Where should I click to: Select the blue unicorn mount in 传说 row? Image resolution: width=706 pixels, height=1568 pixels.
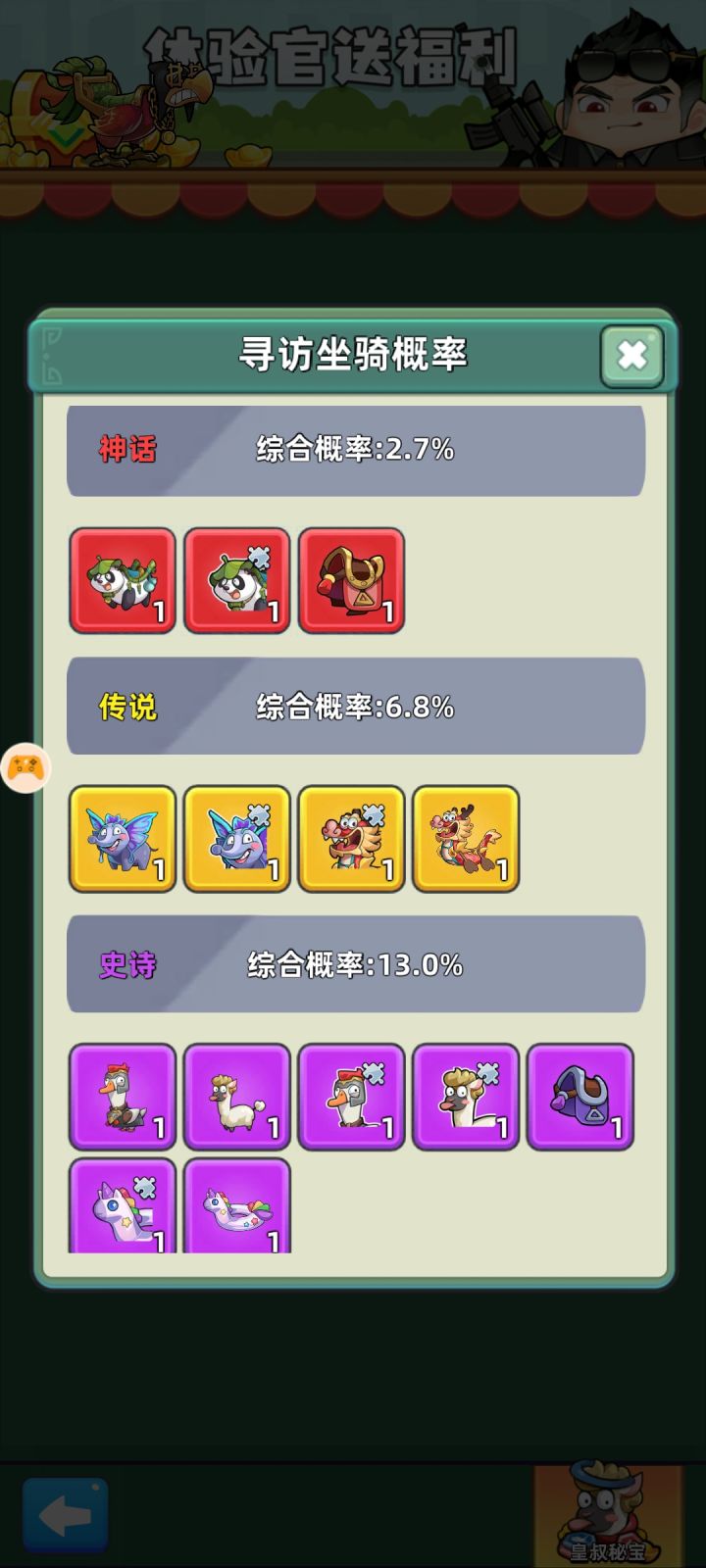pyautogui.click(x=236, y=839)
